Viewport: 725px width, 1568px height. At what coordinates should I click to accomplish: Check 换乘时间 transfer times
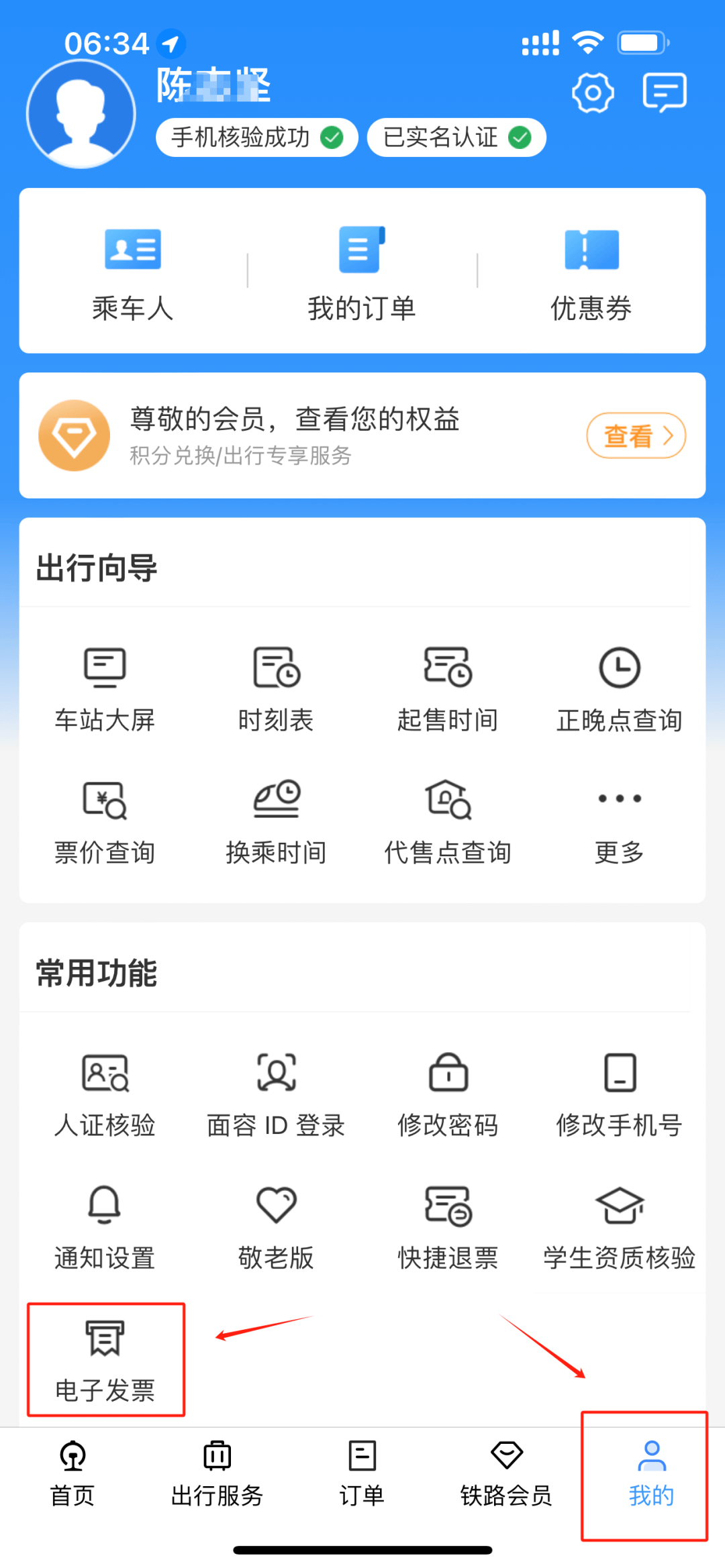[276, 822]
